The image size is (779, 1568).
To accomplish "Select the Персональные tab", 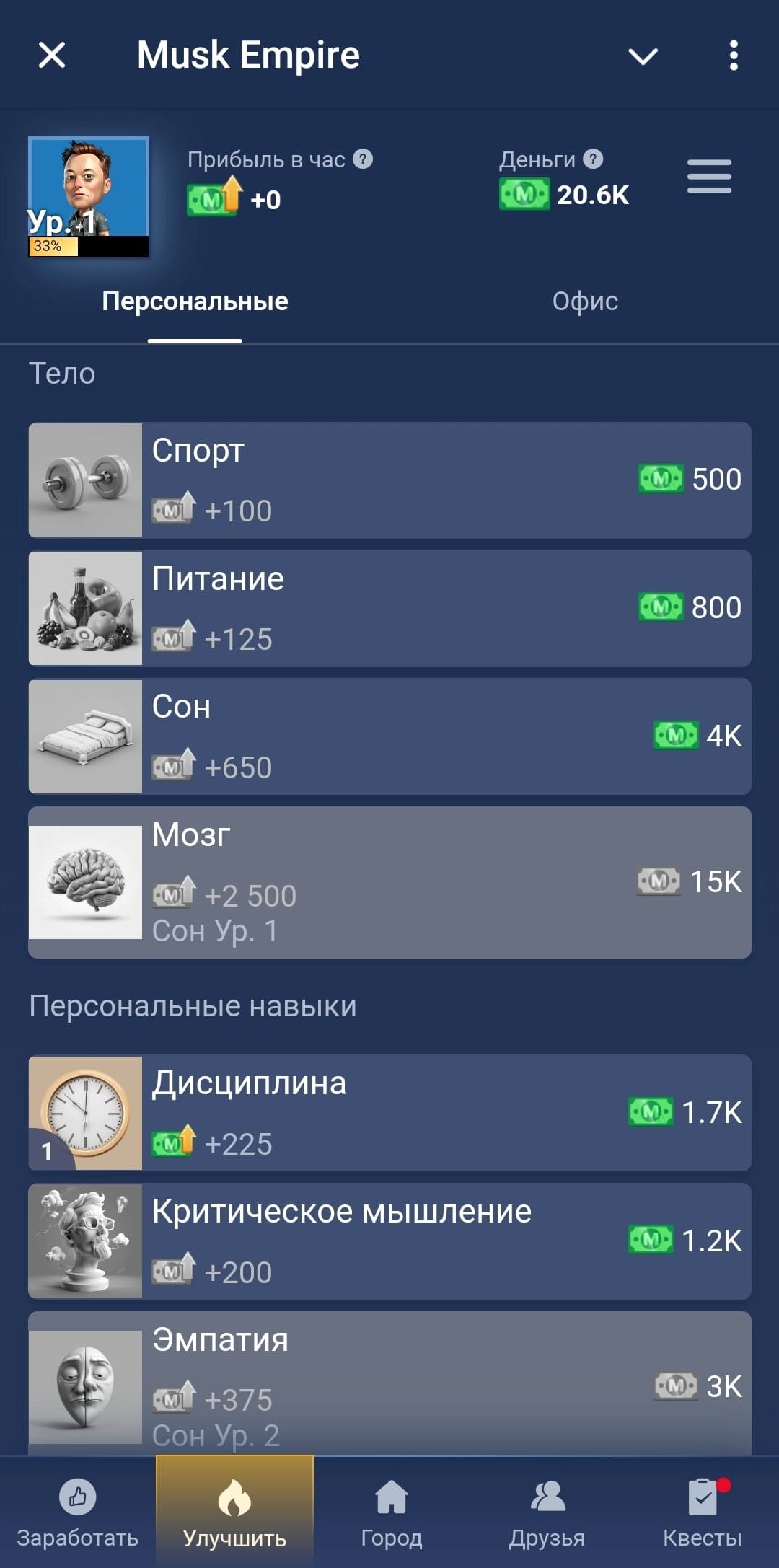I will point(195,301).
